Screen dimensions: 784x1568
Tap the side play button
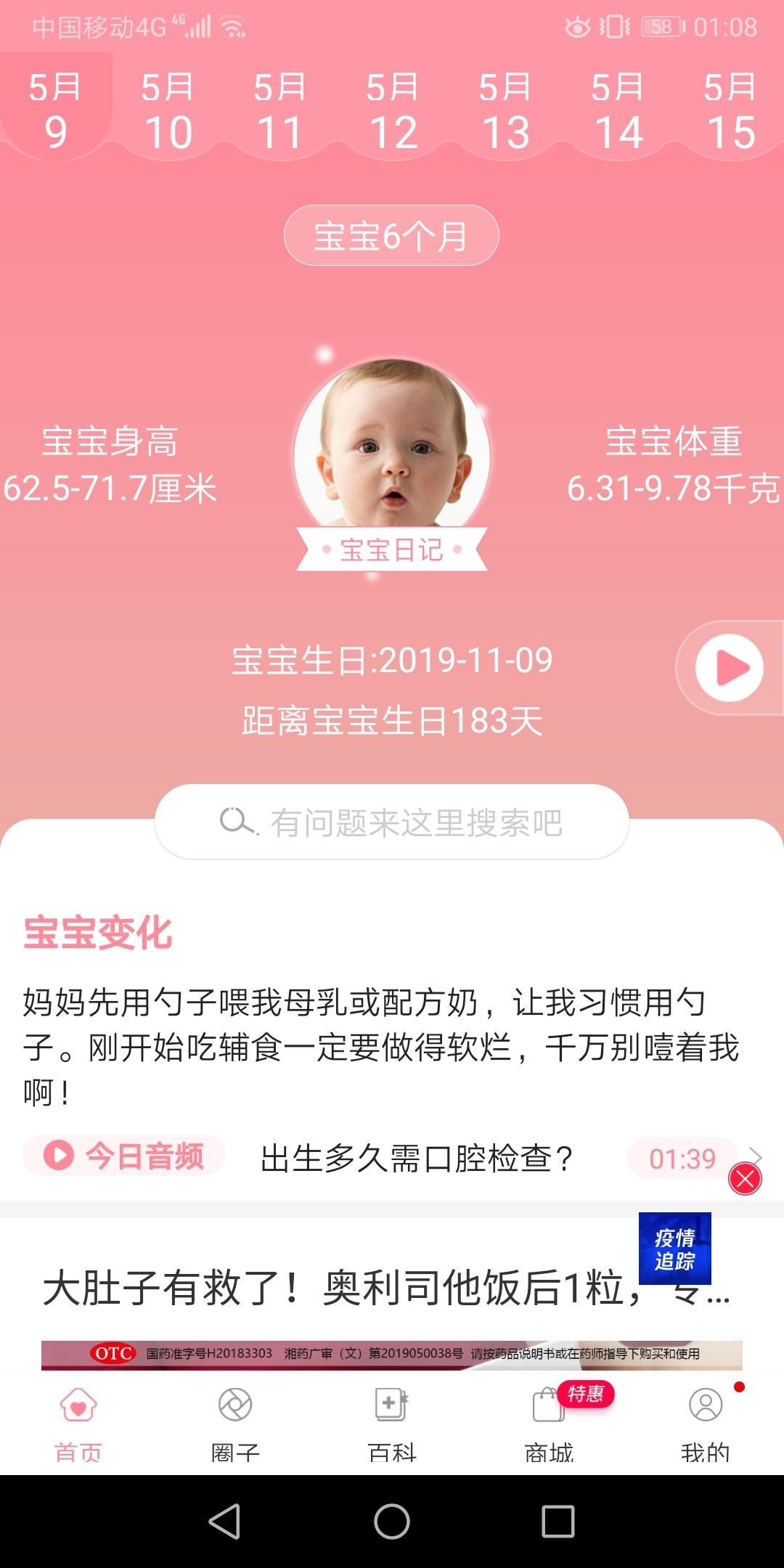coord(729,668)
